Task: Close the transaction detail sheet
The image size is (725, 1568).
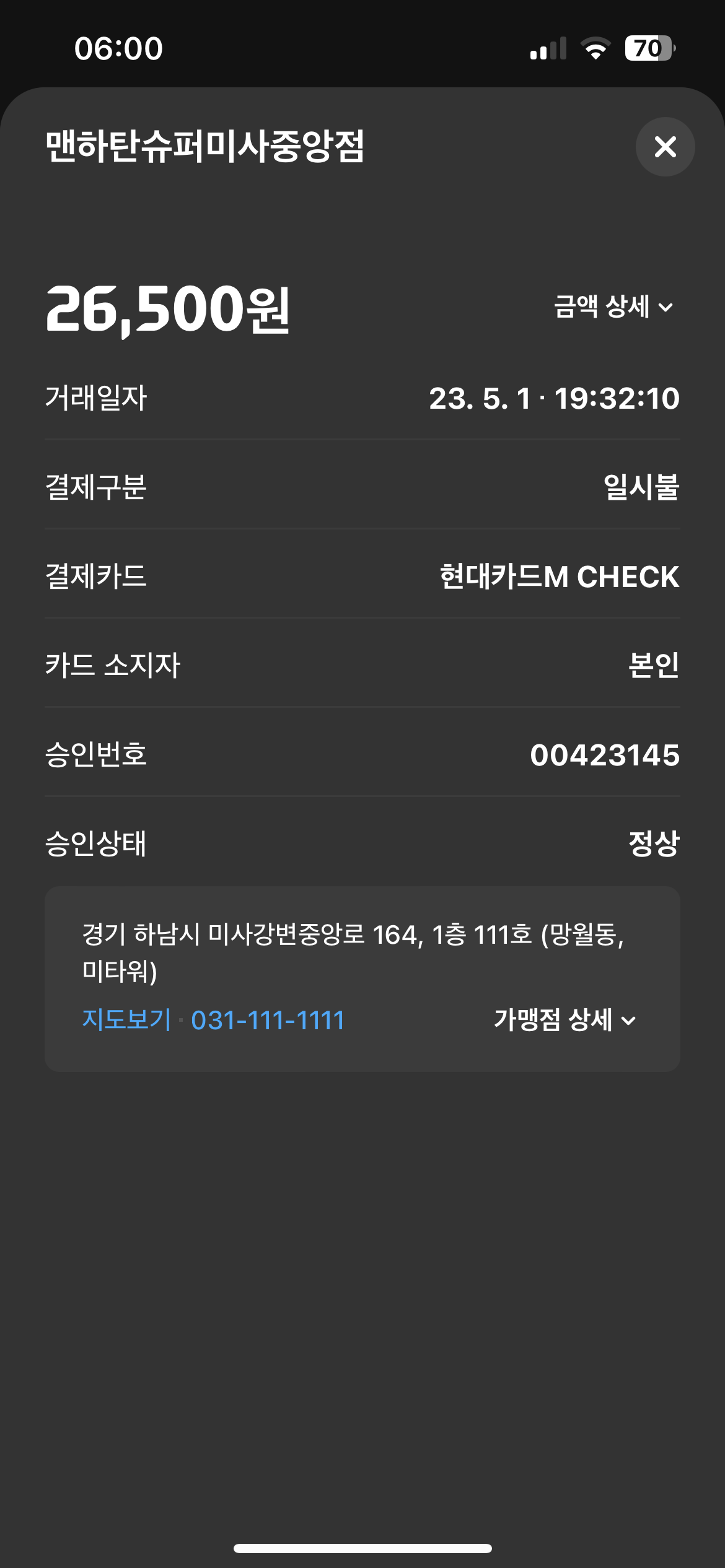Action: point(665,147)
